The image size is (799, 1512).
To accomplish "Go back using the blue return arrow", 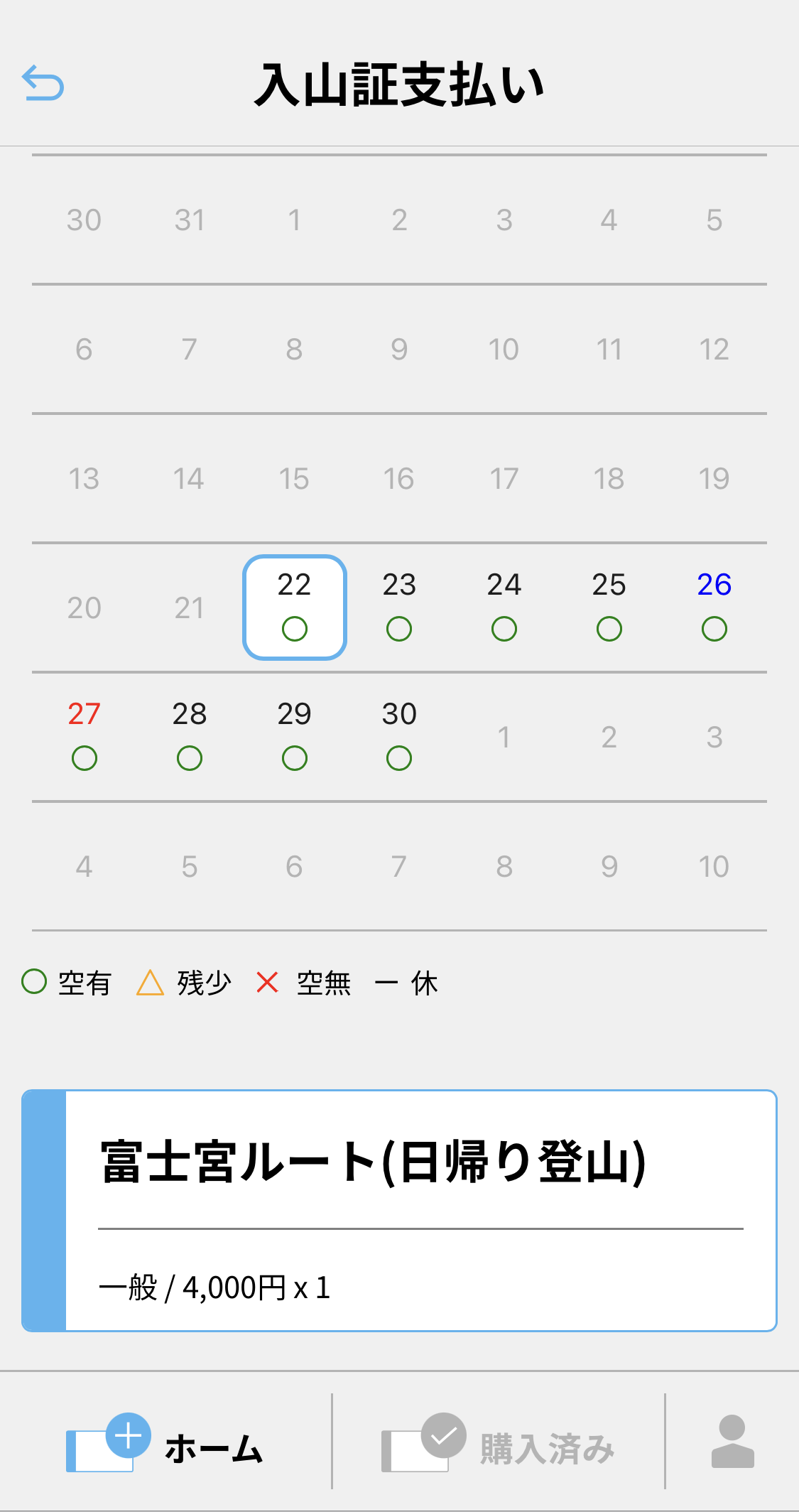I will pyautogui.click(x=43, y=82).
